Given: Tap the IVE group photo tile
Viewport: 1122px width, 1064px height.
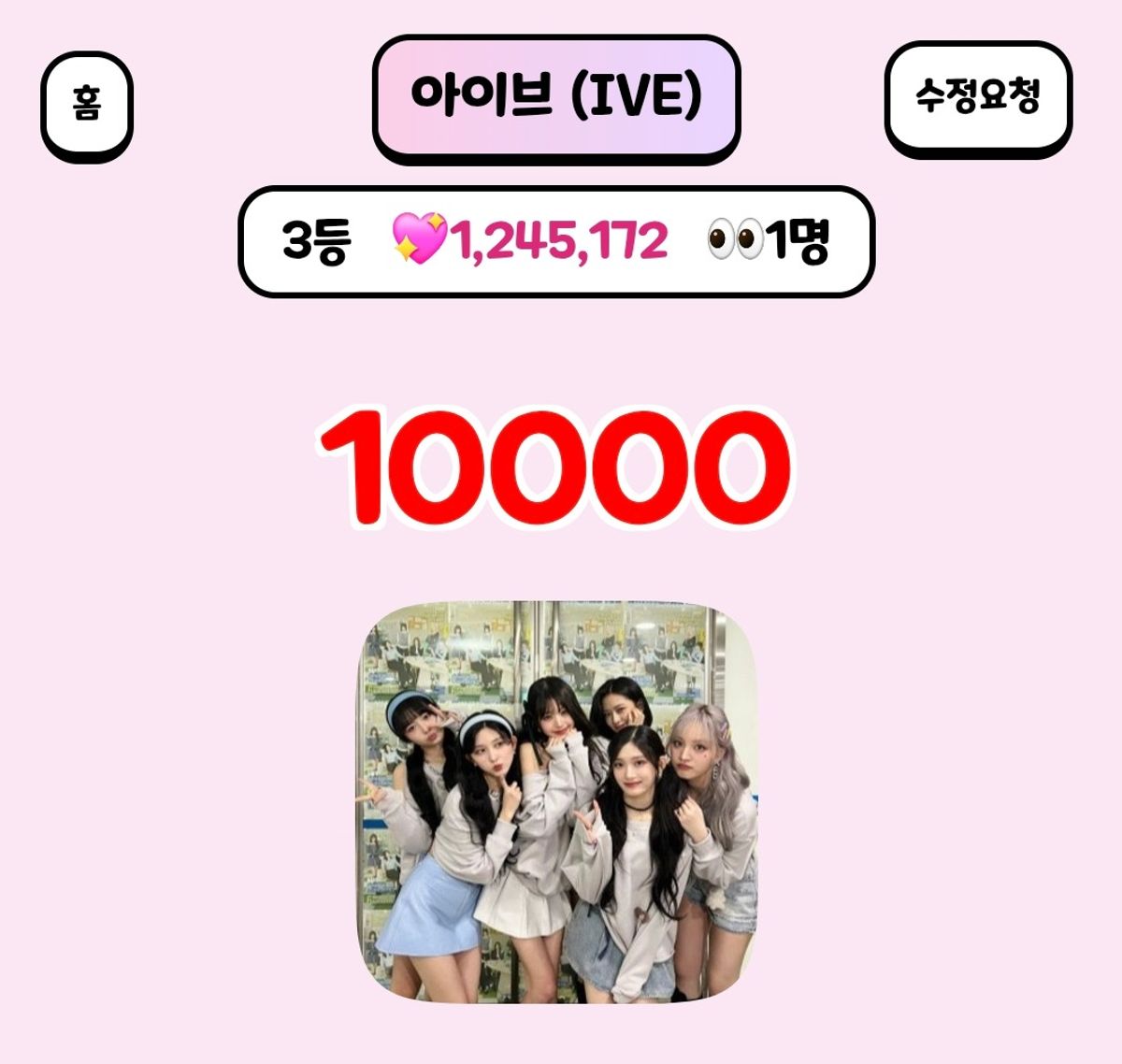Looking at the screenshot, I should point(558,802).
